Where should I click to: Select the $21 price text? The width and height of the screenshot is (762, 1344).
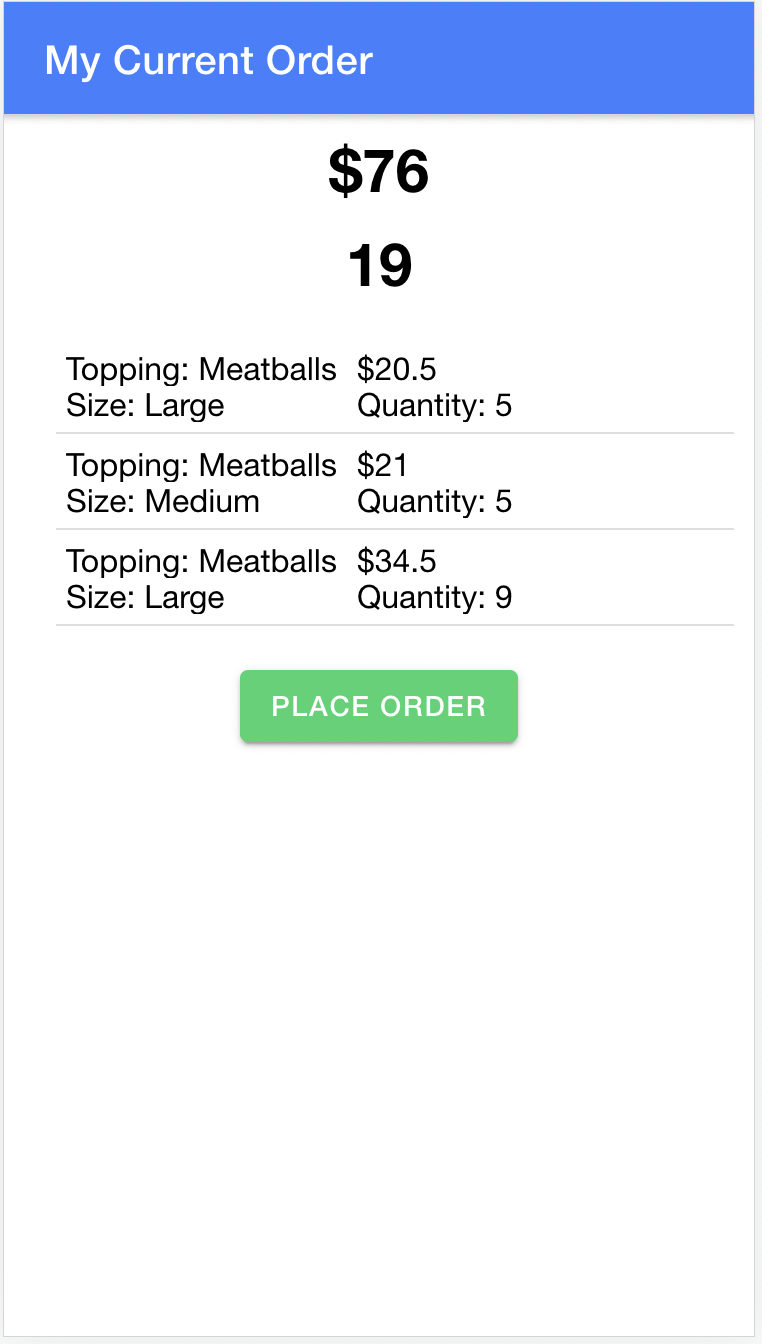[381, 465]
